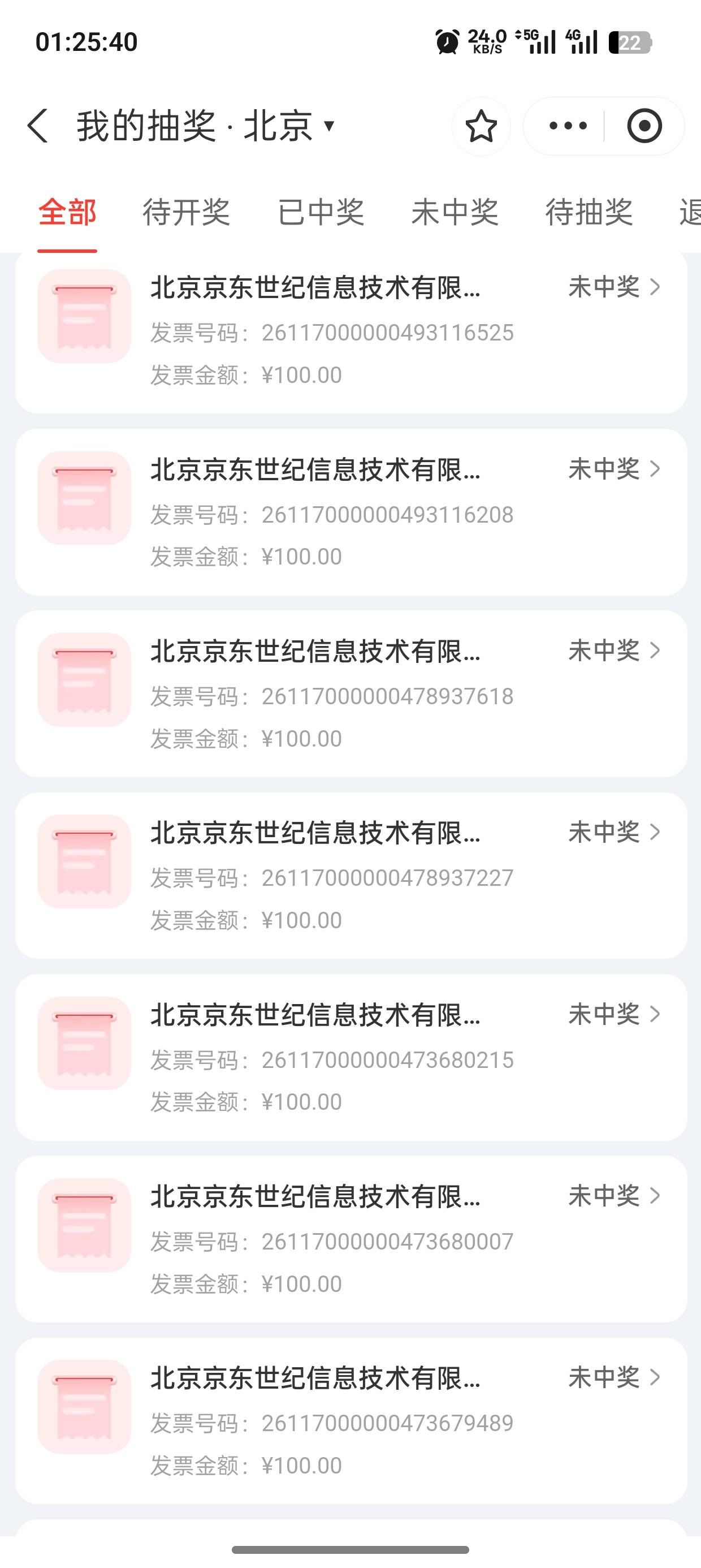The height and width of the screenshot is (1568, 701).
Task: Switch to the 待开奖 tab
Action: tap(186, 213)
